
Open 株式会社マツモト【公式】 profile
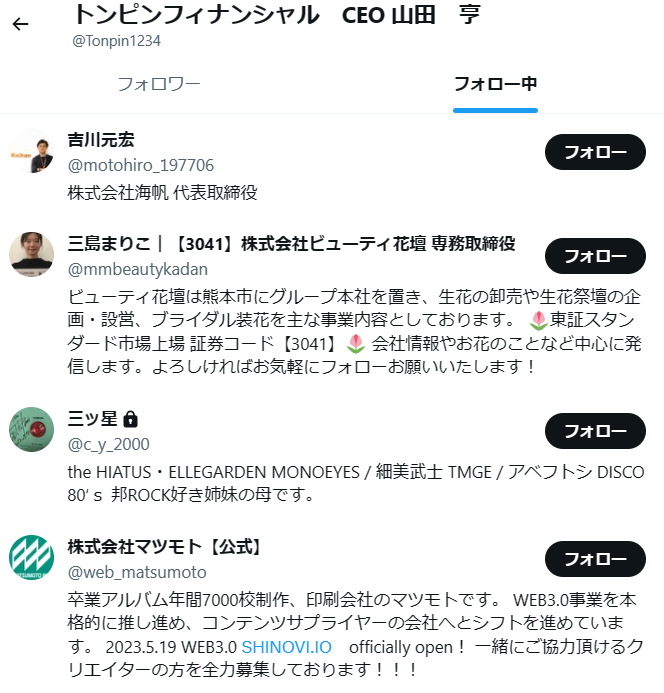pyautogui.click(x=164, y=546)
